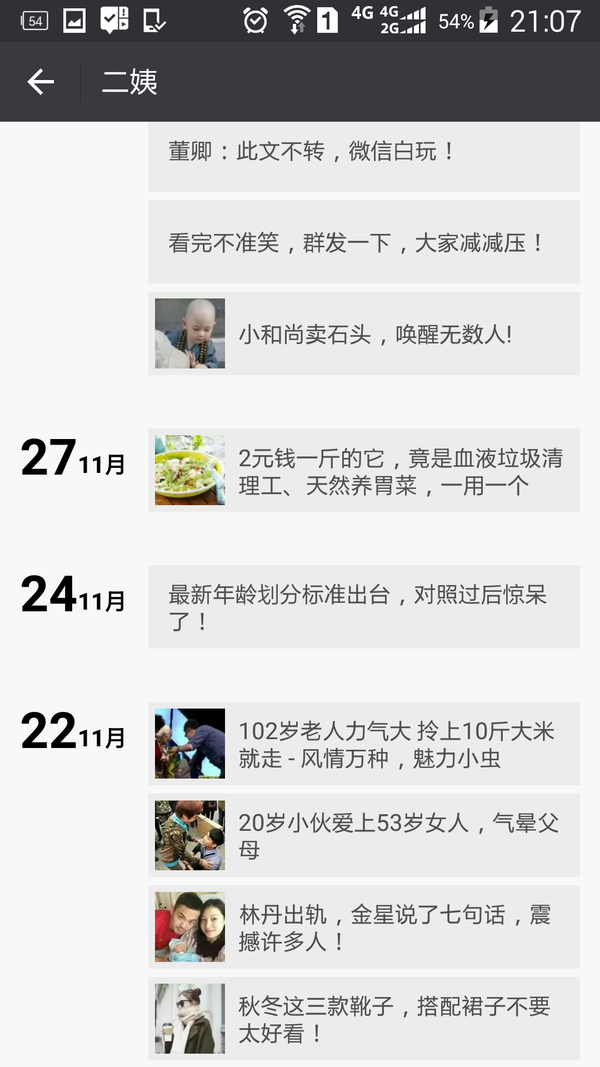Open the post '董卿：此文不转，微信白玩！'

pos(364,157)
